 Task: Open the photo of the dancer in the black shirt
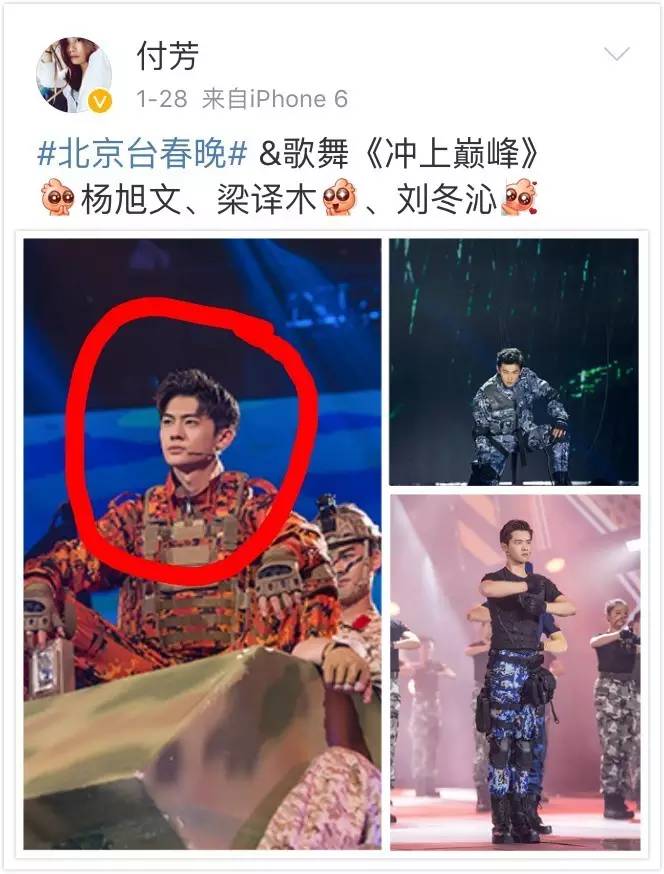point(514,672)
